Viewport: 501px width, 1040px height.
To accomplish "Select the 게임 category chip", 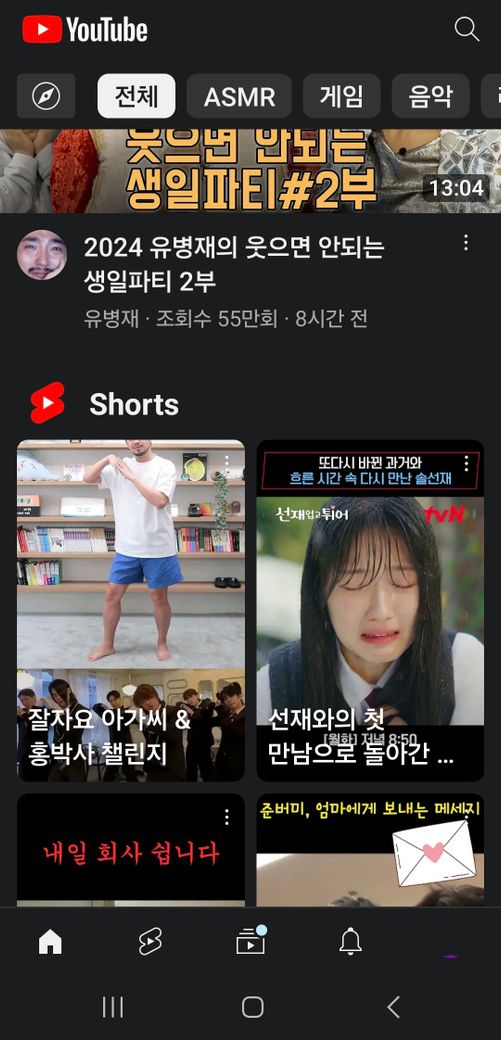I will [x=342, y=96].
